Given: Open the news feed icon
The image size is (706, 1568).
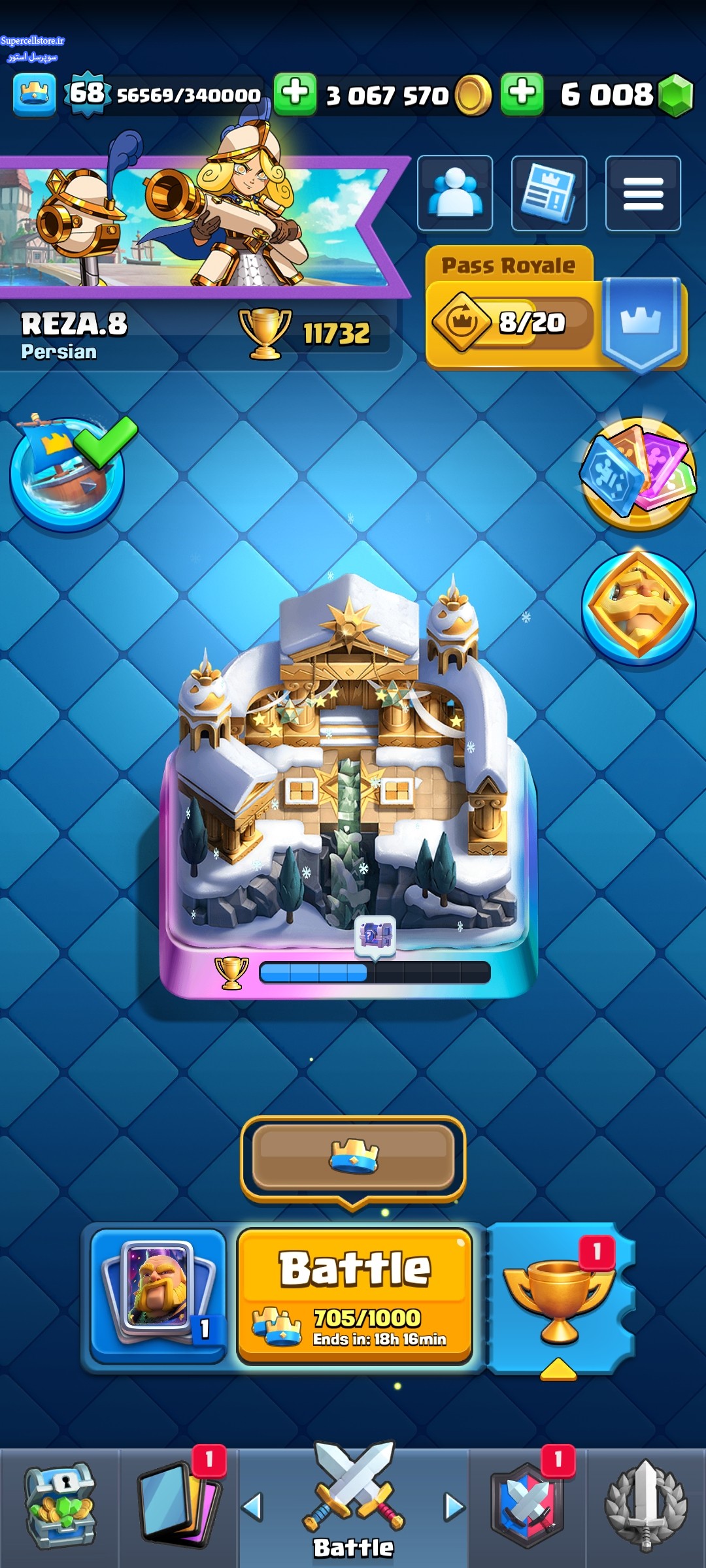Looking at the screenshot, I should [548, 193].
